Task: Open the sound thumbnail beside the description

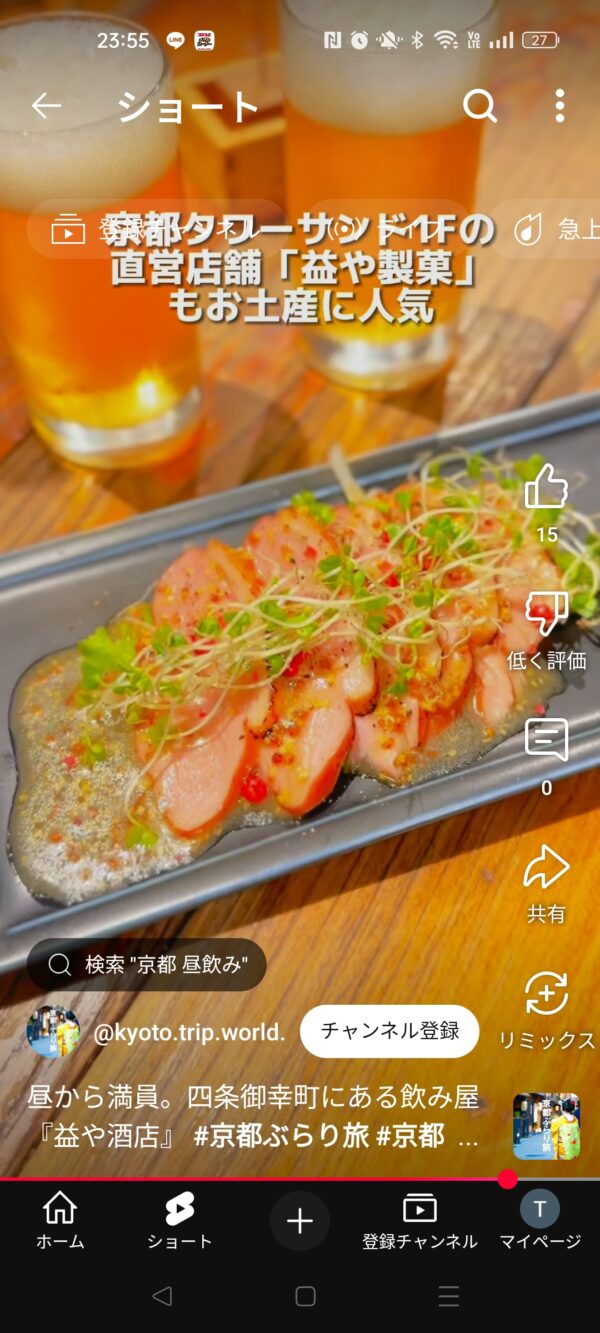Action: point(546,1125)
